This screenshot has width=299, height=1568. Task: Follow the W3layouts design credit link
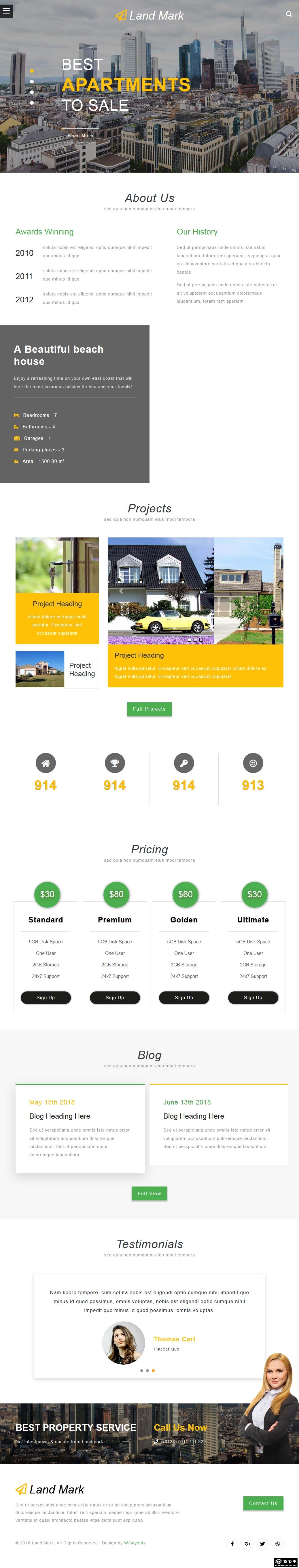135,1542
